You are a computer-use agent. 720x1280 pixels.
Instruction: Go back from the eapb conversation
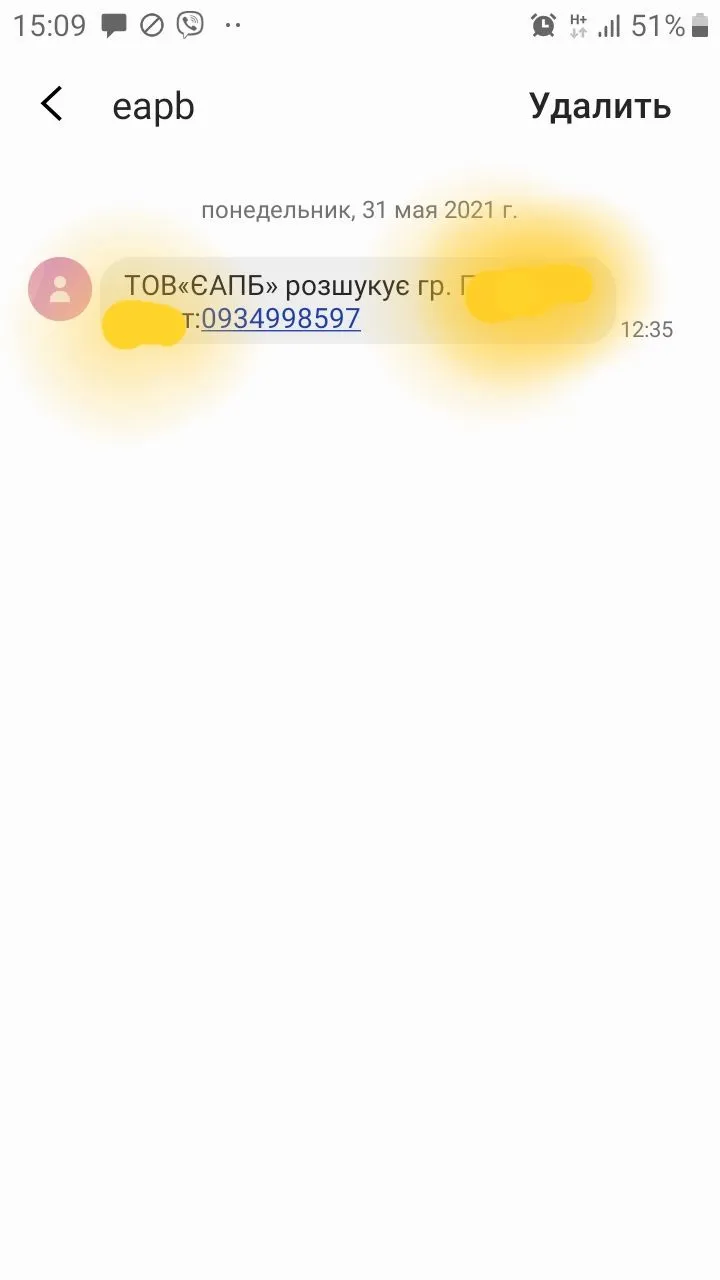[52, 105]
